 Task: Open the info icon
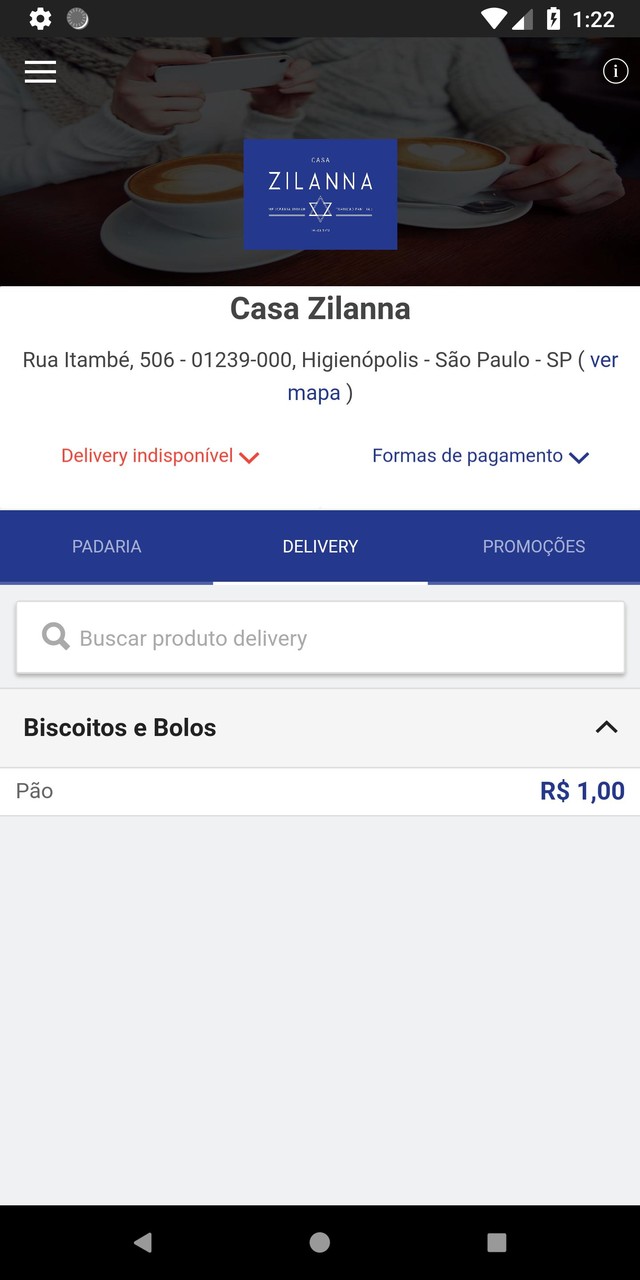click(x=615, y=71)
